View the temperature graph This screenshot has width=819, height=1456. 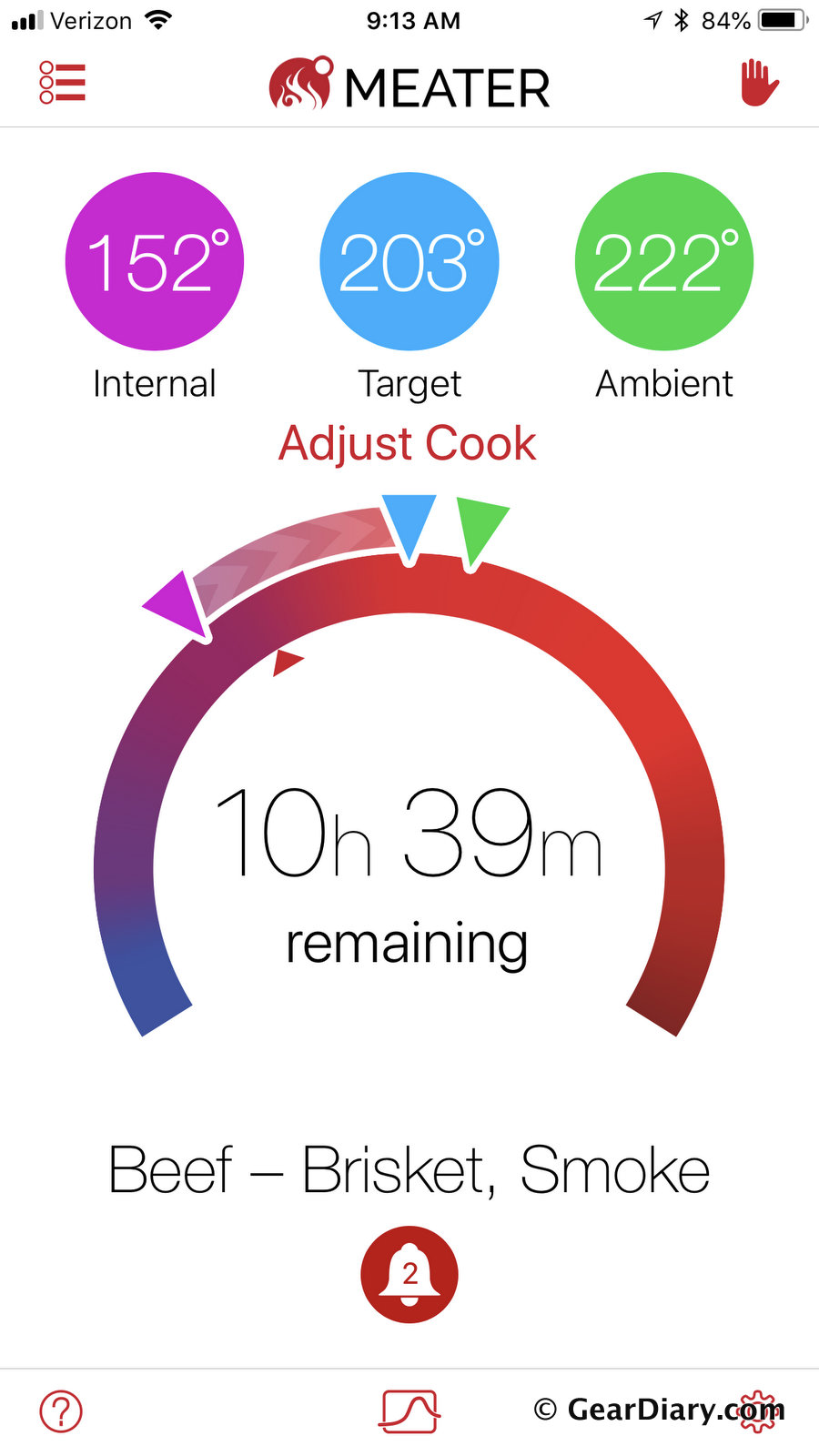pos(409,1412)
